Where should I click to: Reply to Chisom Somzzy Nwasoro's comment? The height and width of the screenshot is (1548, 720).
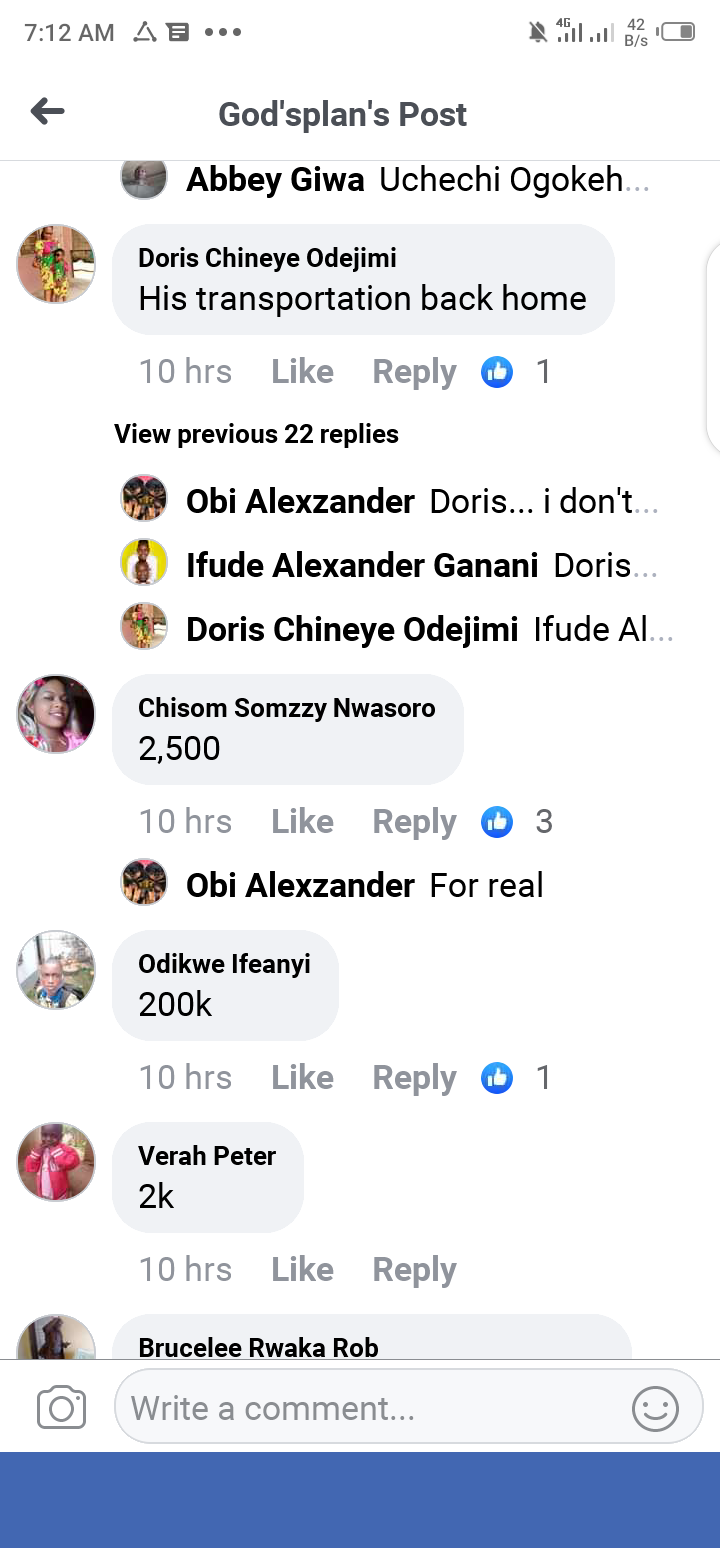(x=414, y=822)
